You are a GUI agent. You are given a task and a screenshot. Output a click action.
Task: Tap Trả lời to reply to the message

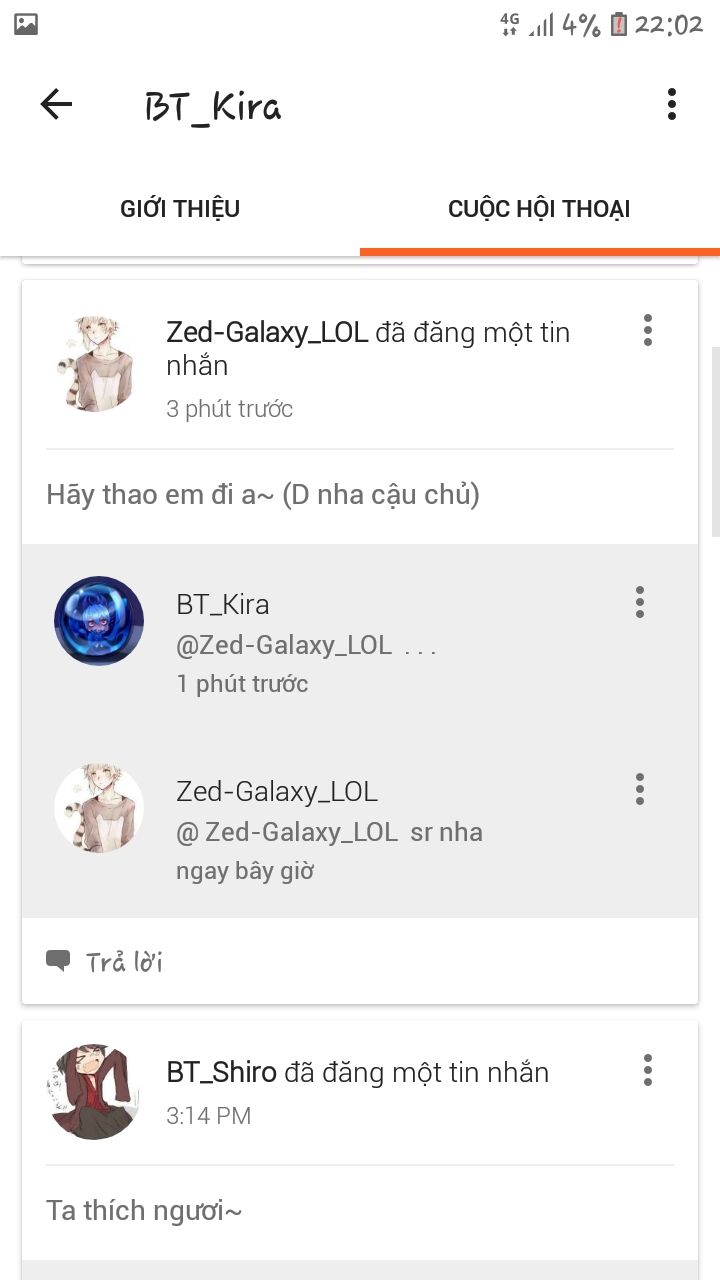pyautogui.click(x=105, y=962)
